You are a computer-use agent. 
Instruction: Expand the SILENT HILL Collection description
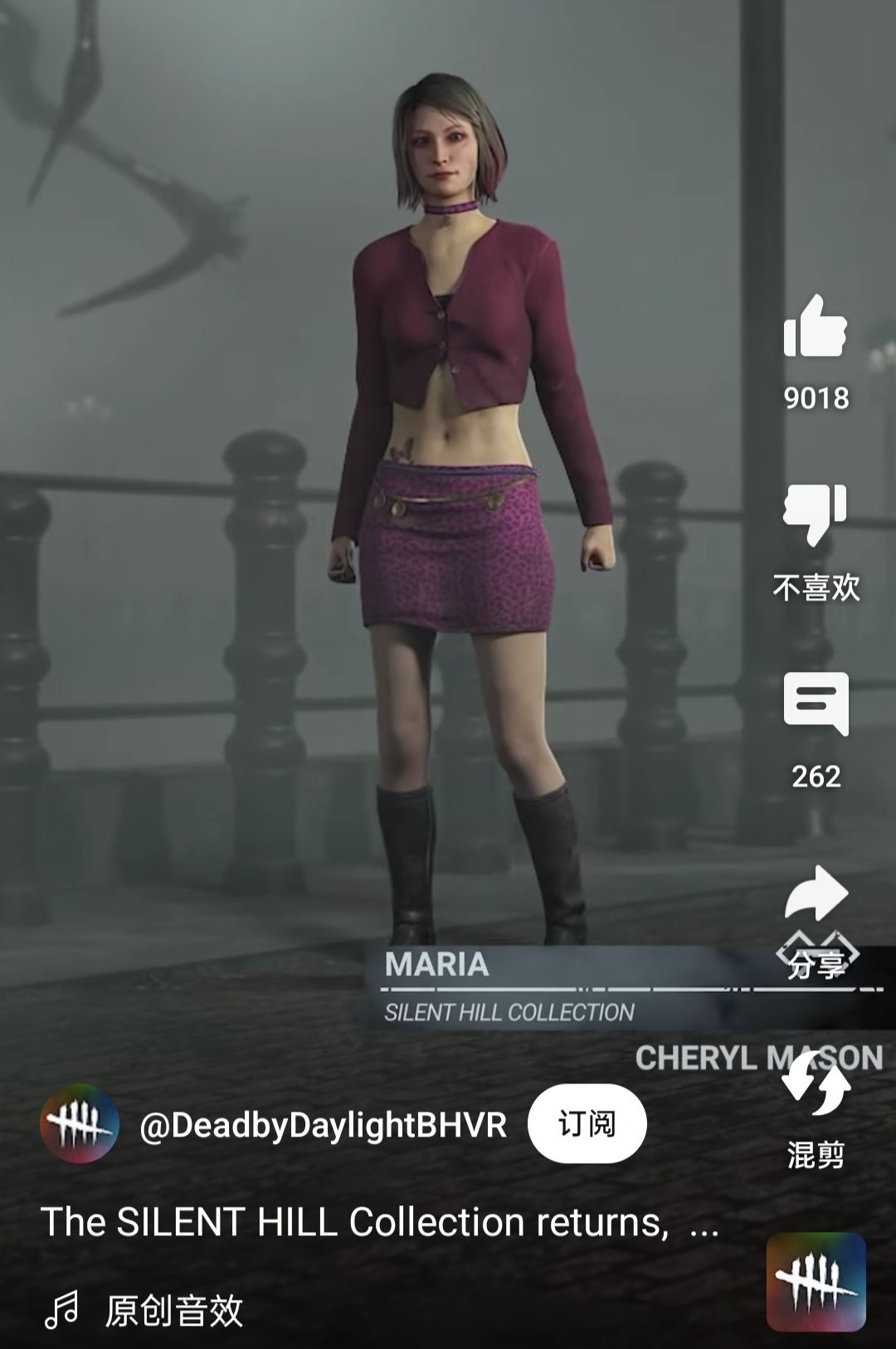coord(379,1222)
